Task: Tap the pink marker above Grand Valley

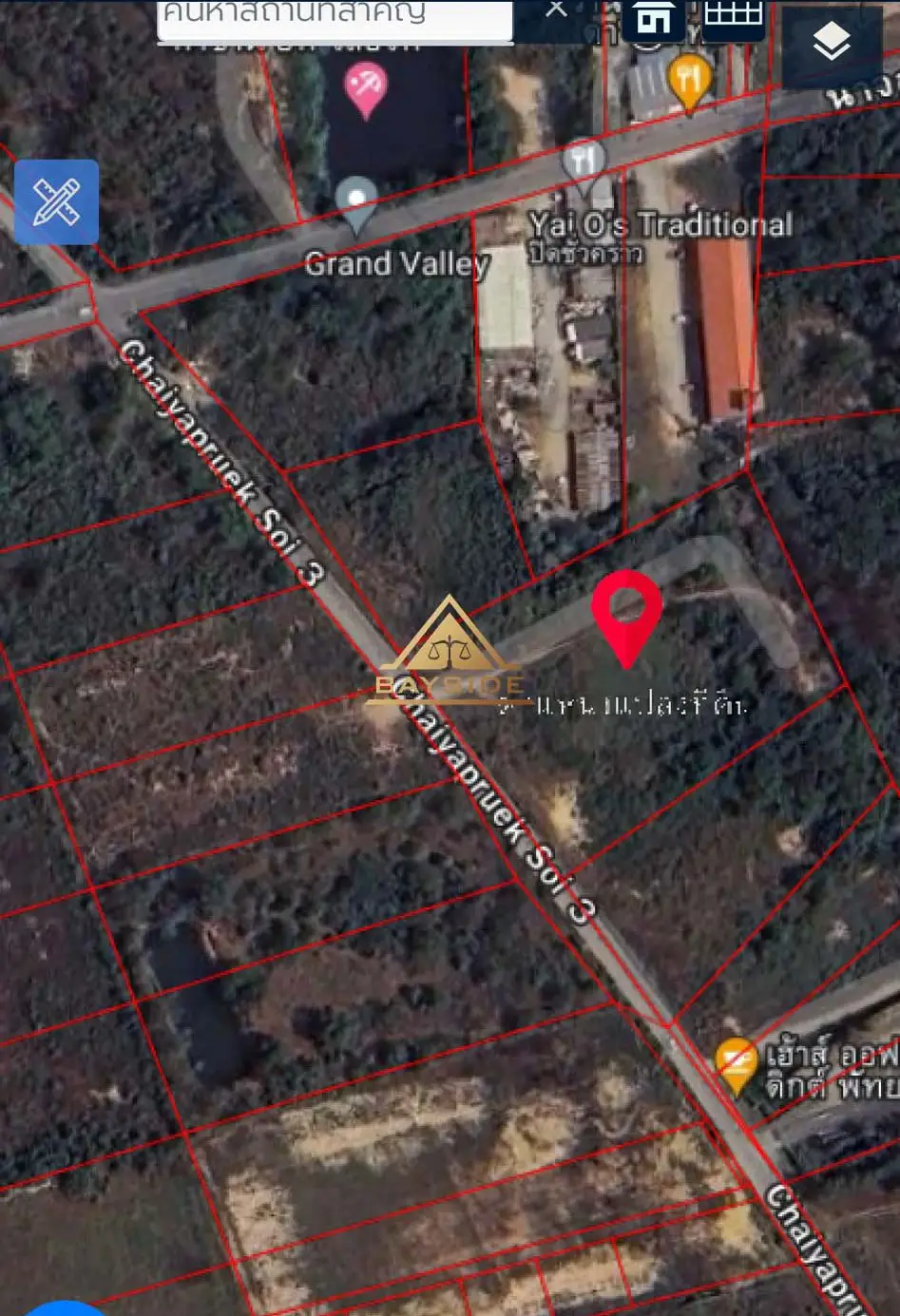Action: pos(365,87)
